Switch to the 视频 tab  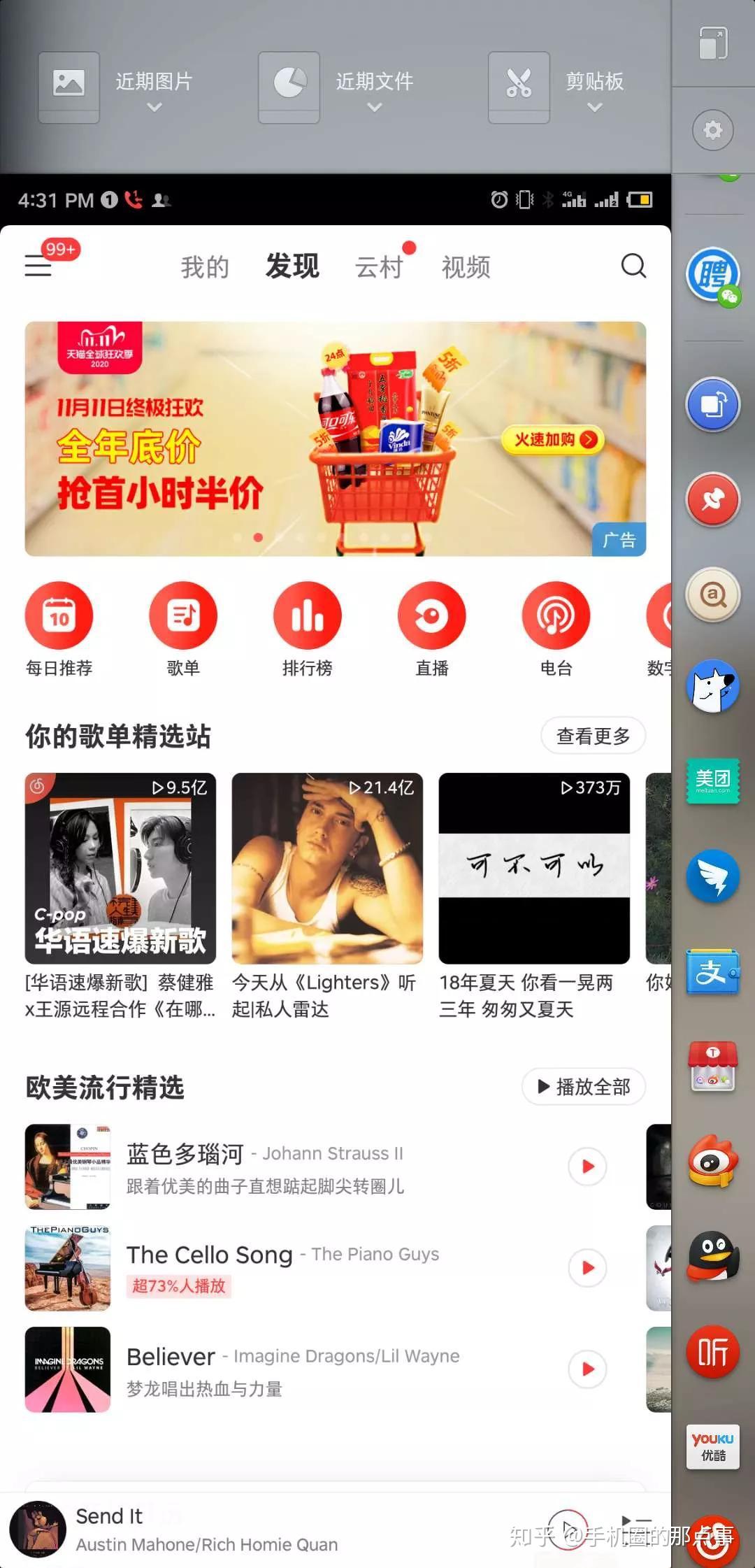[x=466, y=267]
